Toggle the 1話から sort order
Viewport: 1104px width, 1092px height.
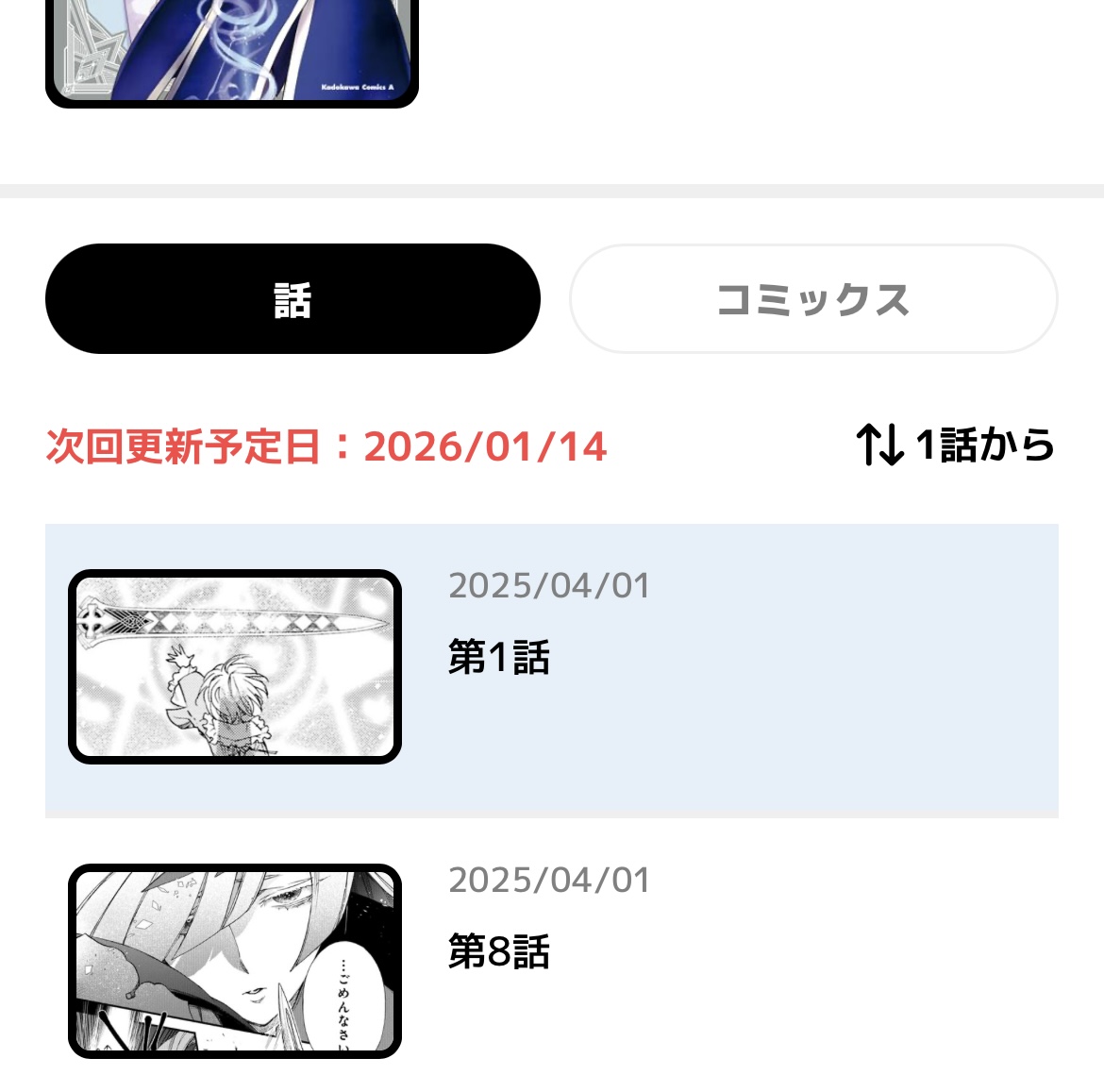(955, 445)
